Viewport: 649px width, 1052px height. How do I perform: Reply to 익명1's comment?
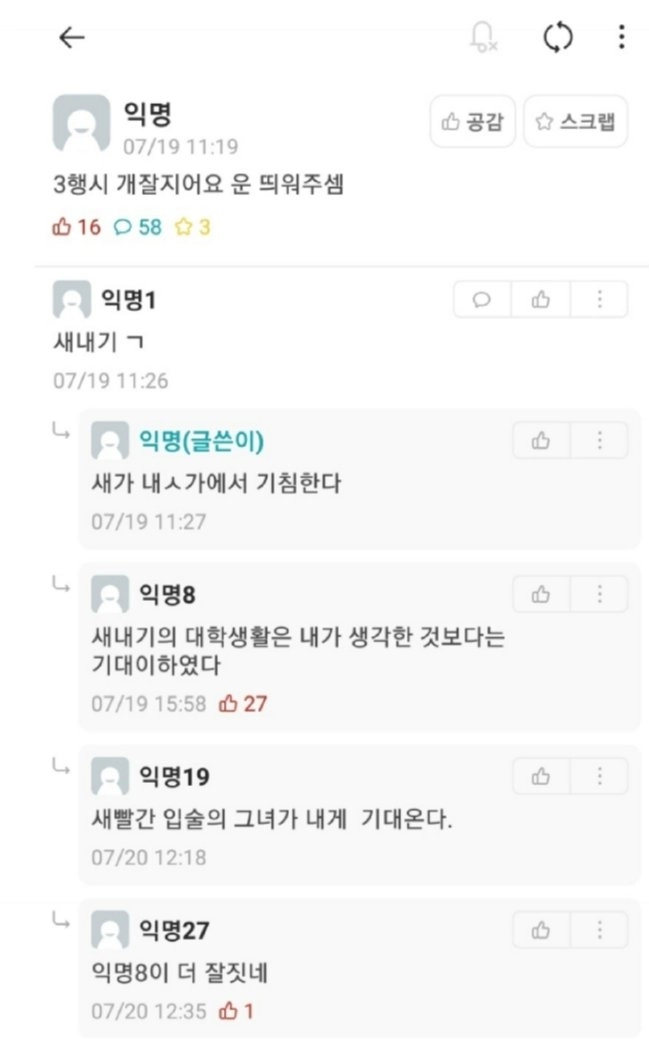[482, 299]
